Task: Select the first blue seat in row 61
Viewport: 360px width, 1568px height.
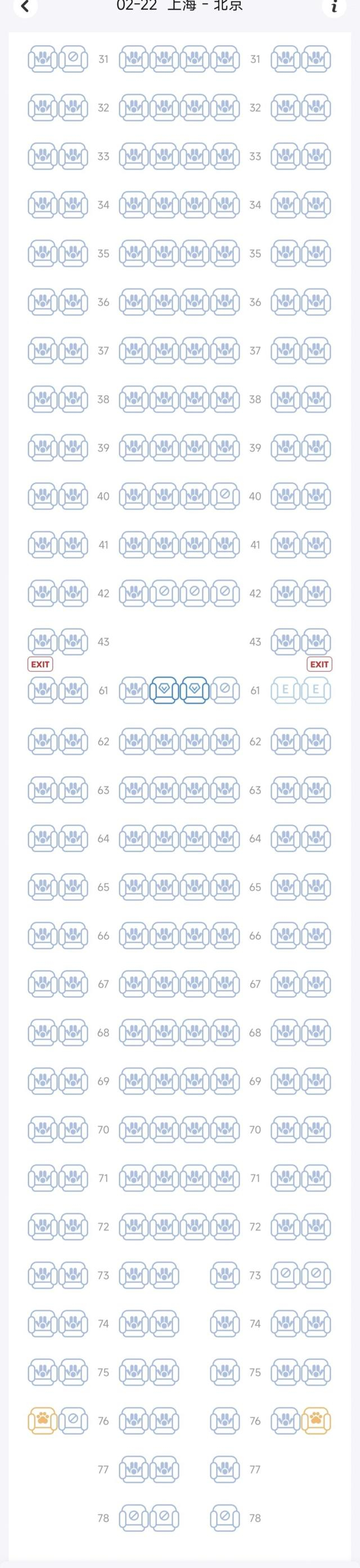Action: click(x=164, y=690)
